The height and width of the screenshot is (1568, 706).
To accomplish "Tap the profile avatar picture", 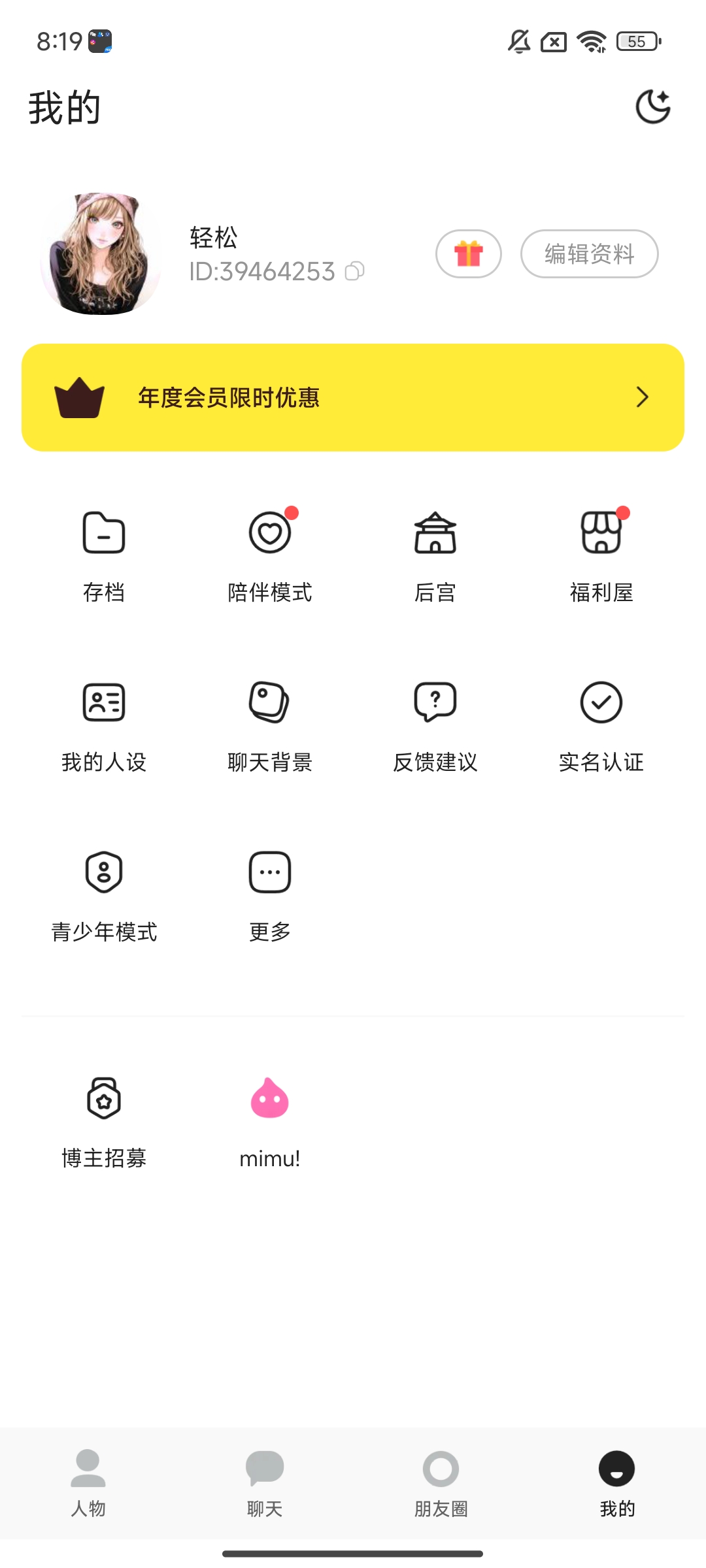I will 101,253.
